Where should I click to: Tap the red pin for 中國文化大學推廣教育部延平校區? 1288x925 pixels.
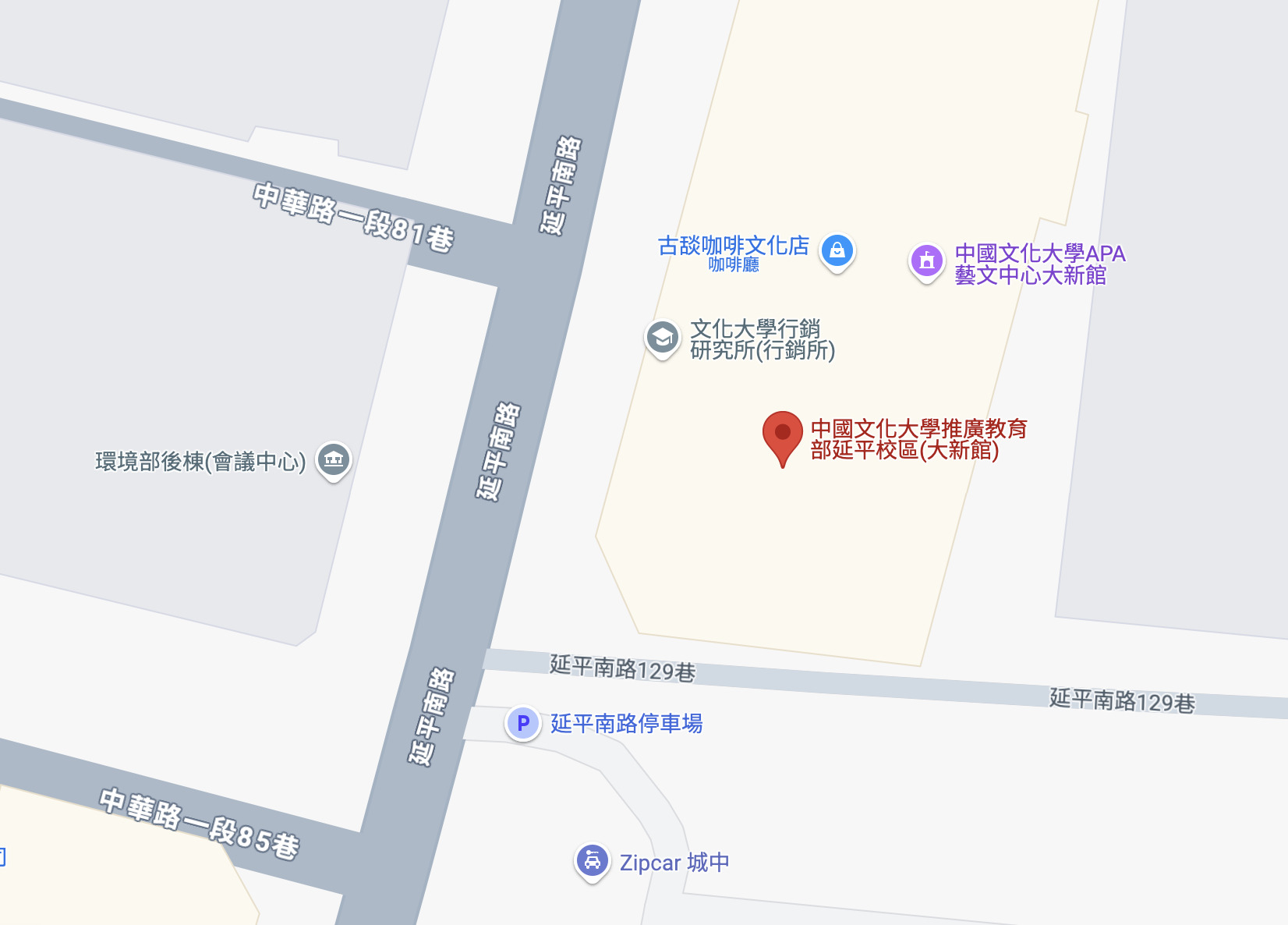point(783,434)
